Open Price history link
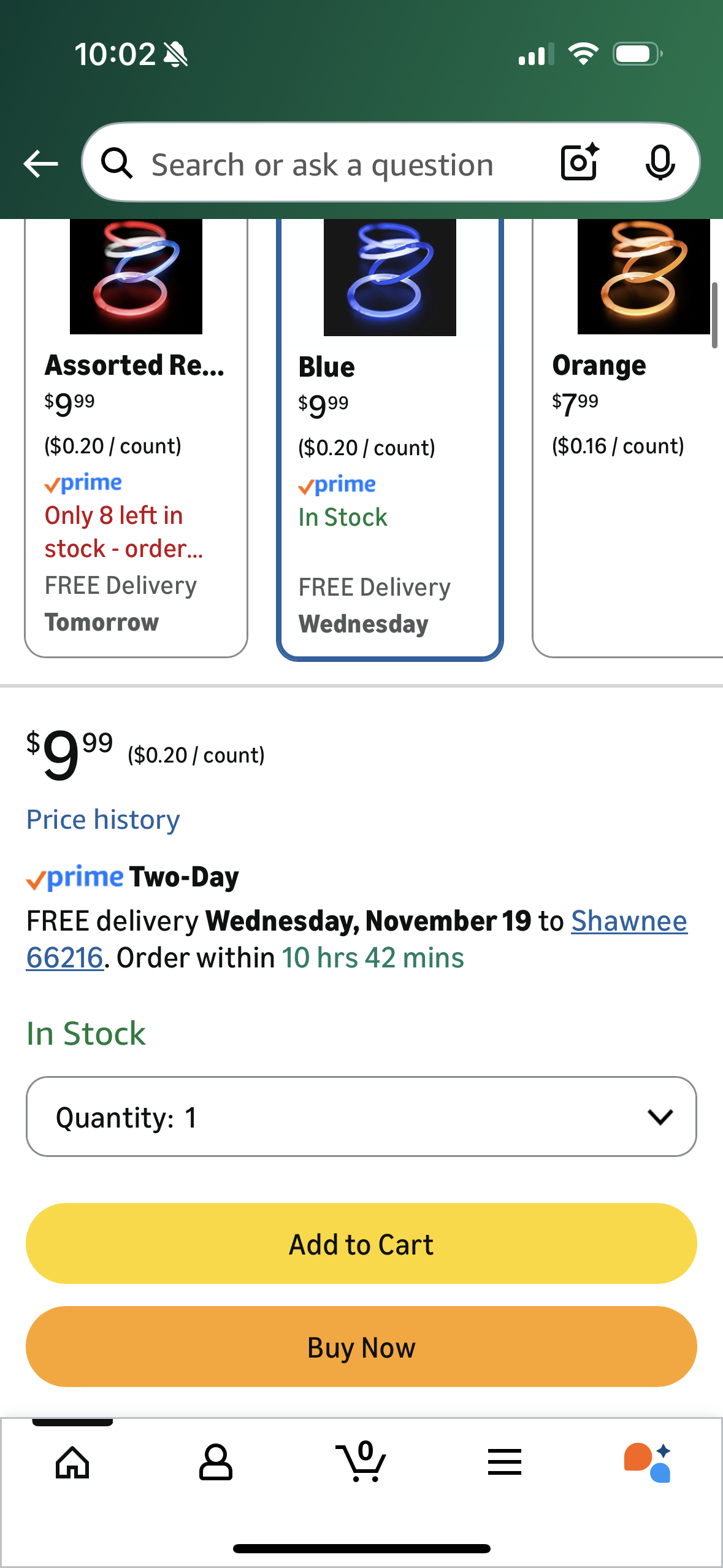The height and width of the screenshot is (1568, 723). (x=103, y=820)
